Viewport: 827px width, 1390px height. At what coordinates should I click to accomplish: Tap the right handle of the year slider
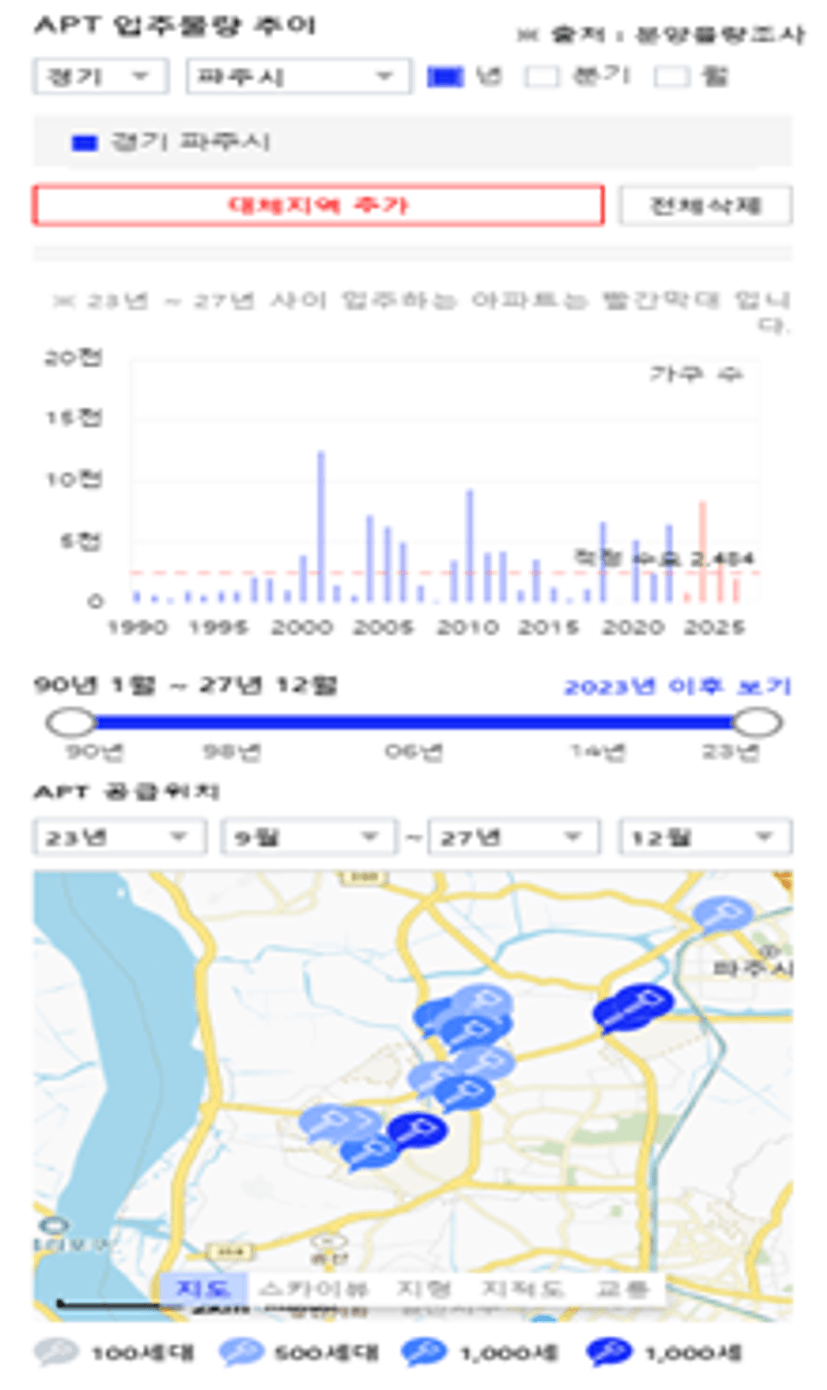tap(757, 721)
